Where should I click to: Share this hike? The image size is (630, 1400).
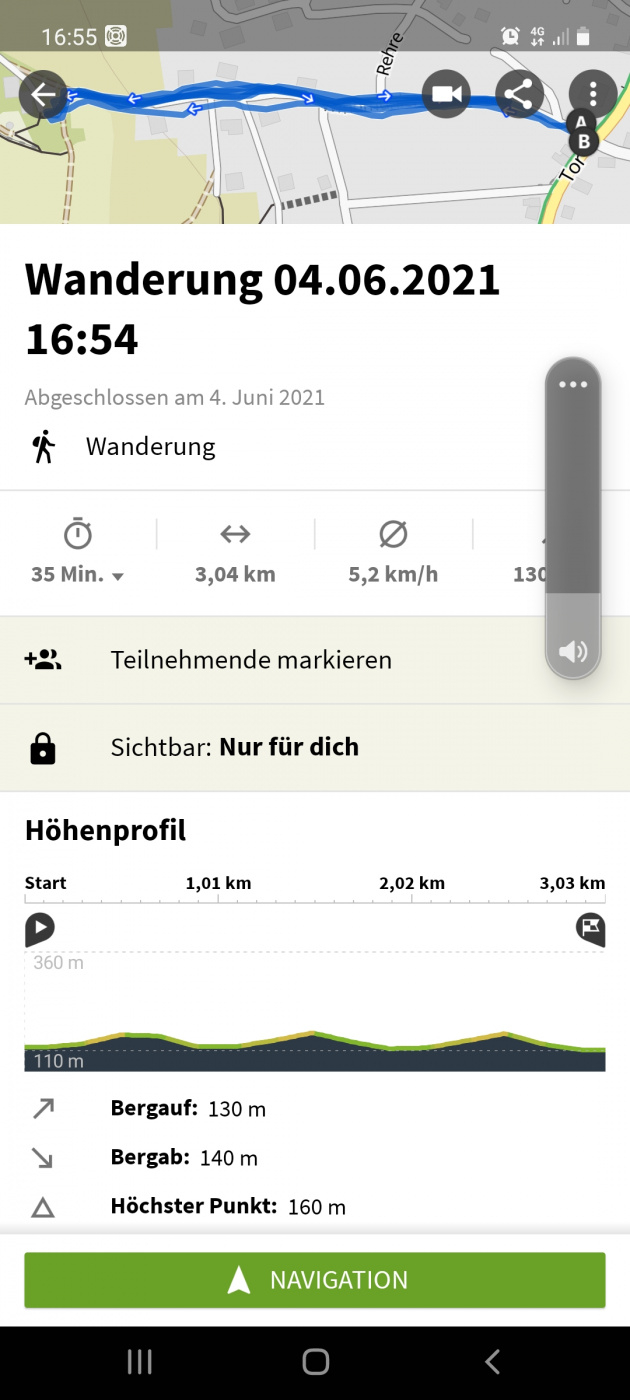(x=518, y=95)
